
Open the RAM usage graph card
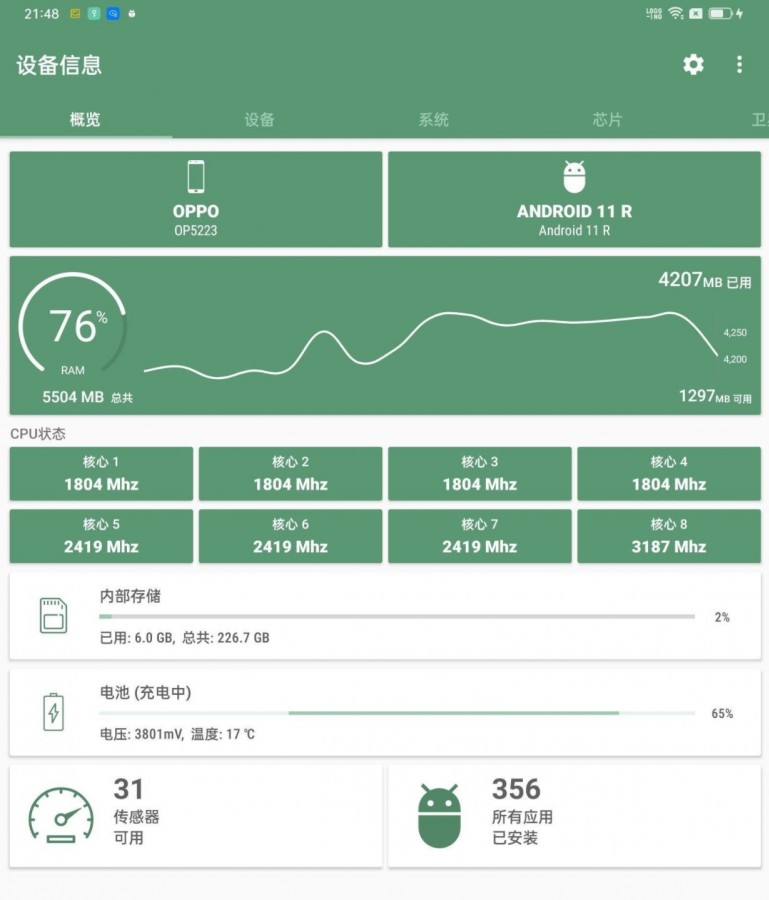pos(384,335)
